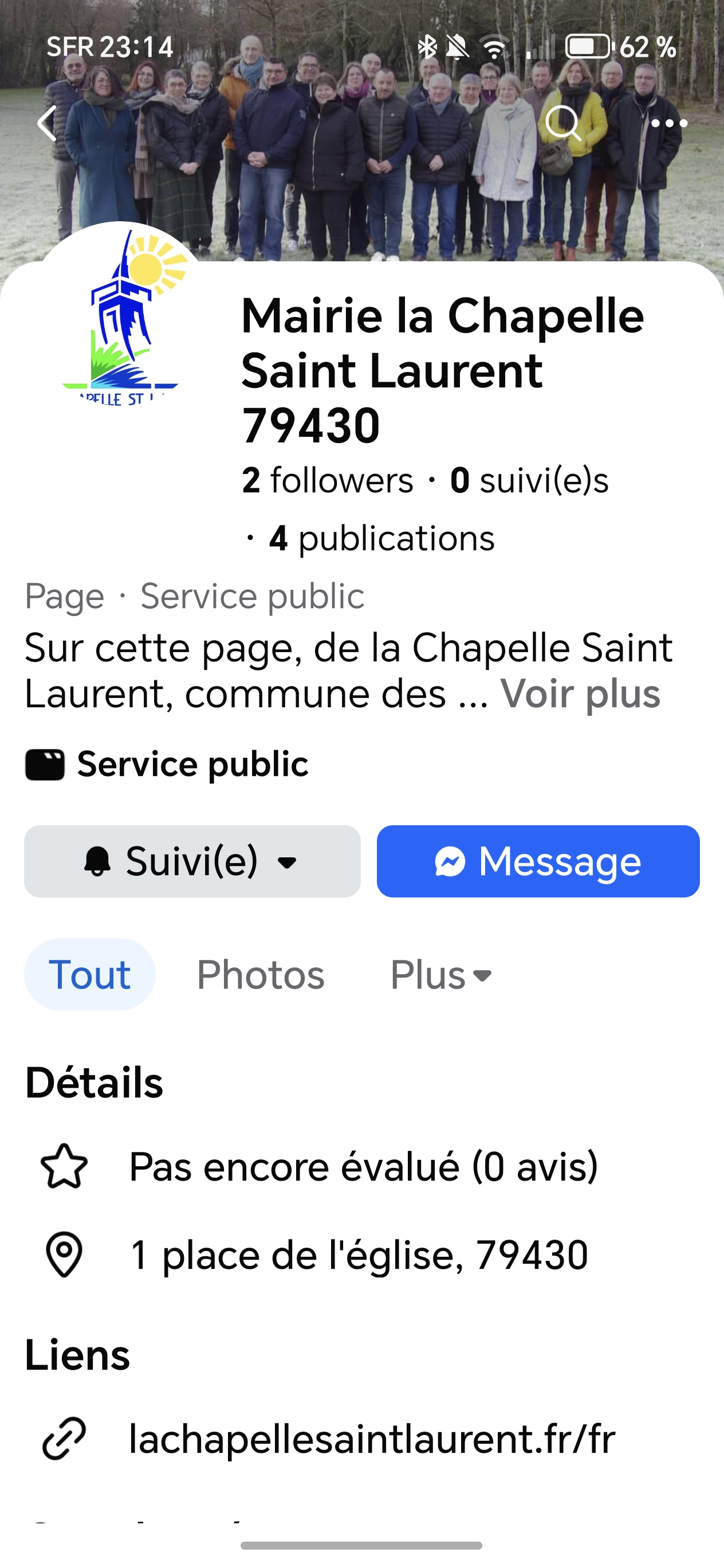This screenshot has width=724, height=1568.
Task: Switch to the Photos tab
Action: (261, 974)
